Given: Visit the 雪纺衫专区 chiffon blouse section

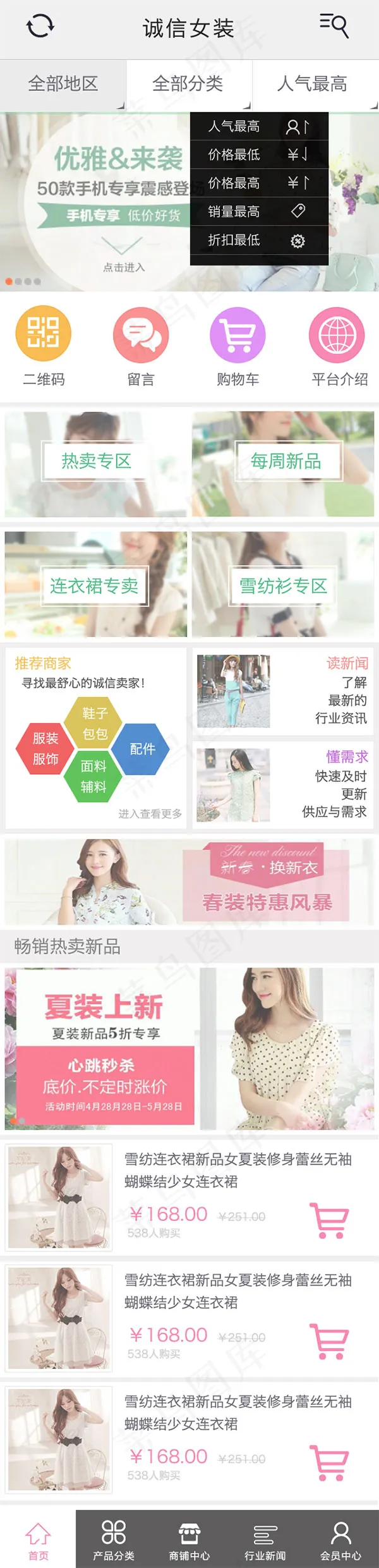Looking at the screenshot, I should [283, 586].
